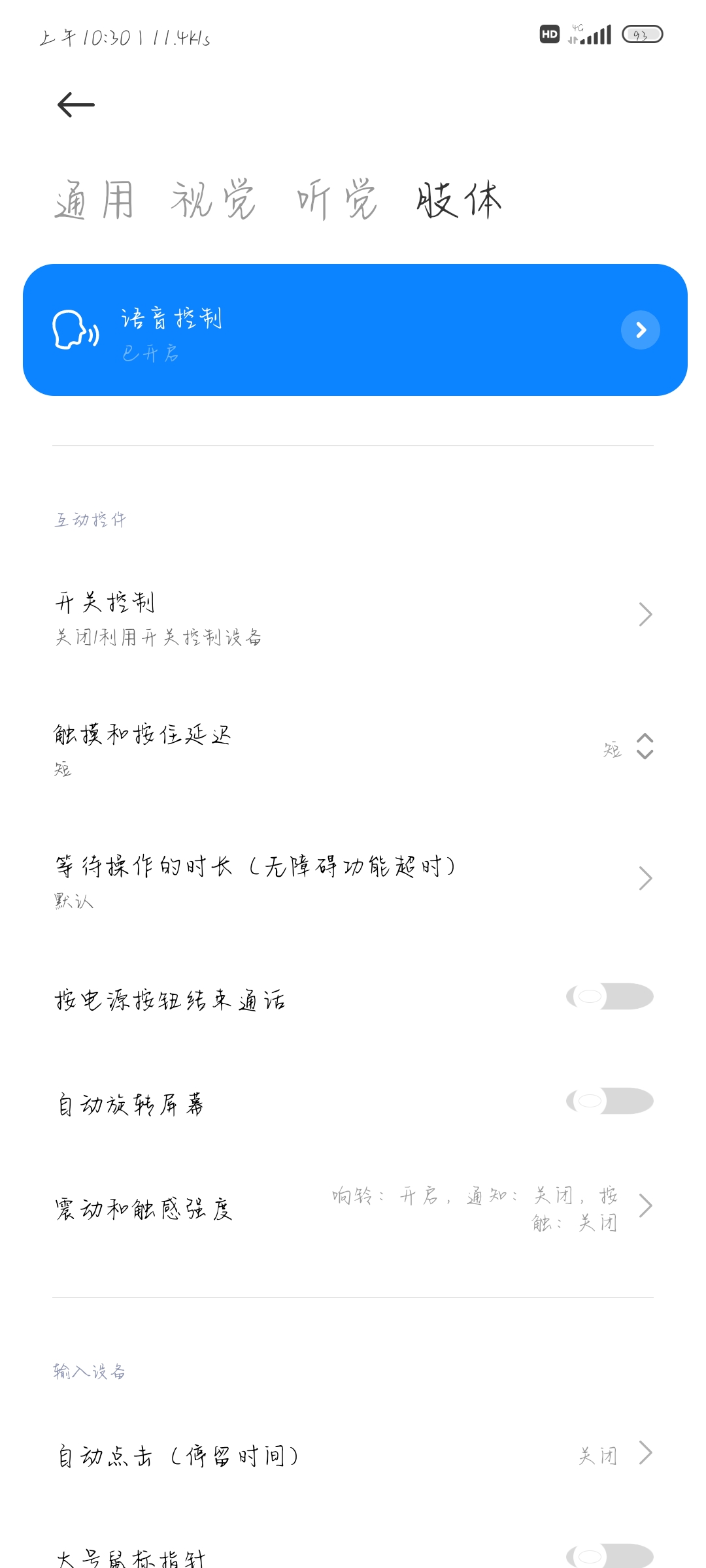The height and width of the screenshot is (1568, 706).
Task: Select the 肢体 tab
Action: click(459, 200)
